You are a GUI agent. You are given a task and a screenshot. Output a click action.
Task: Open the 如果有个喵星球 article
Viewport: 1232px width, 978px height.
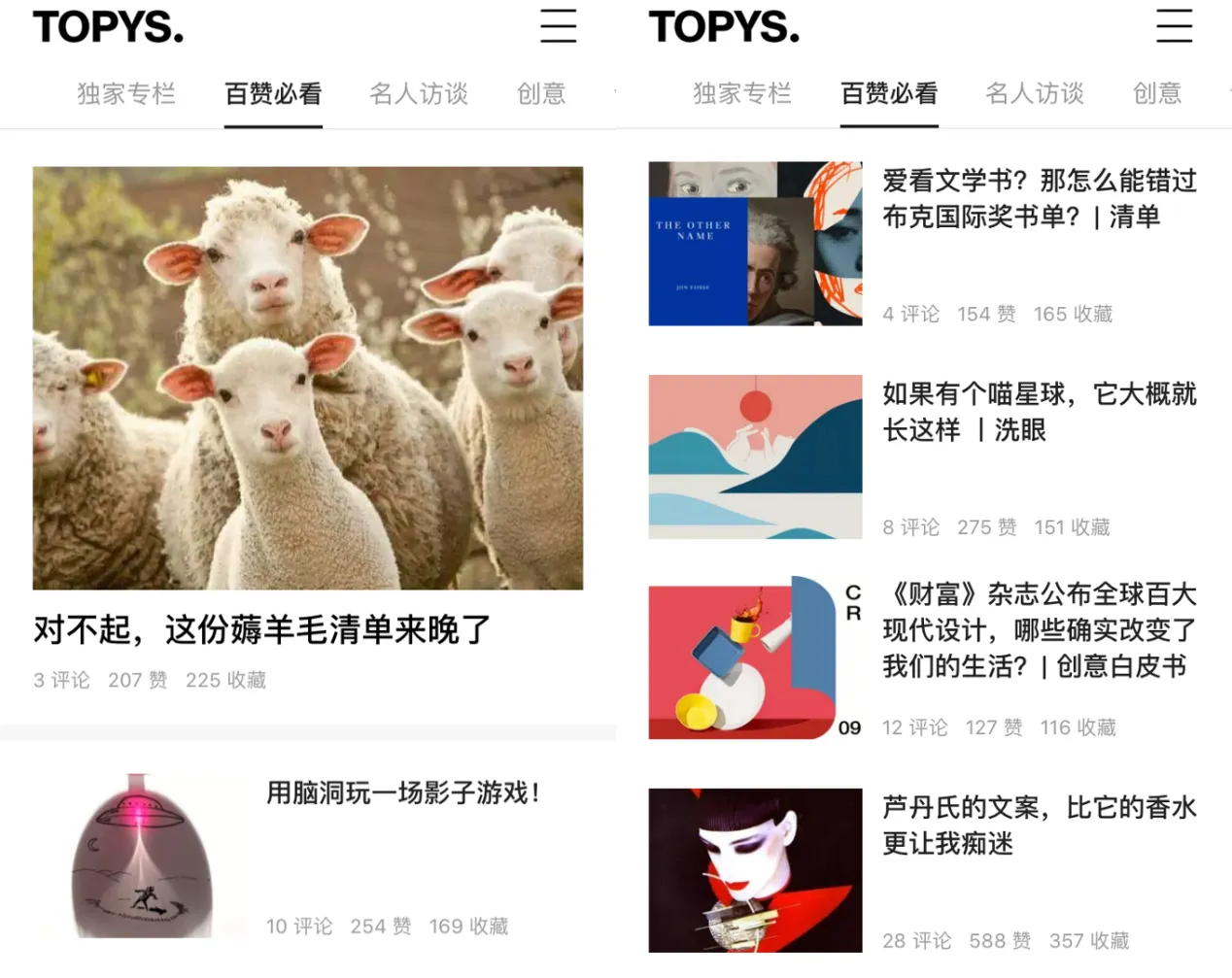1038,412
